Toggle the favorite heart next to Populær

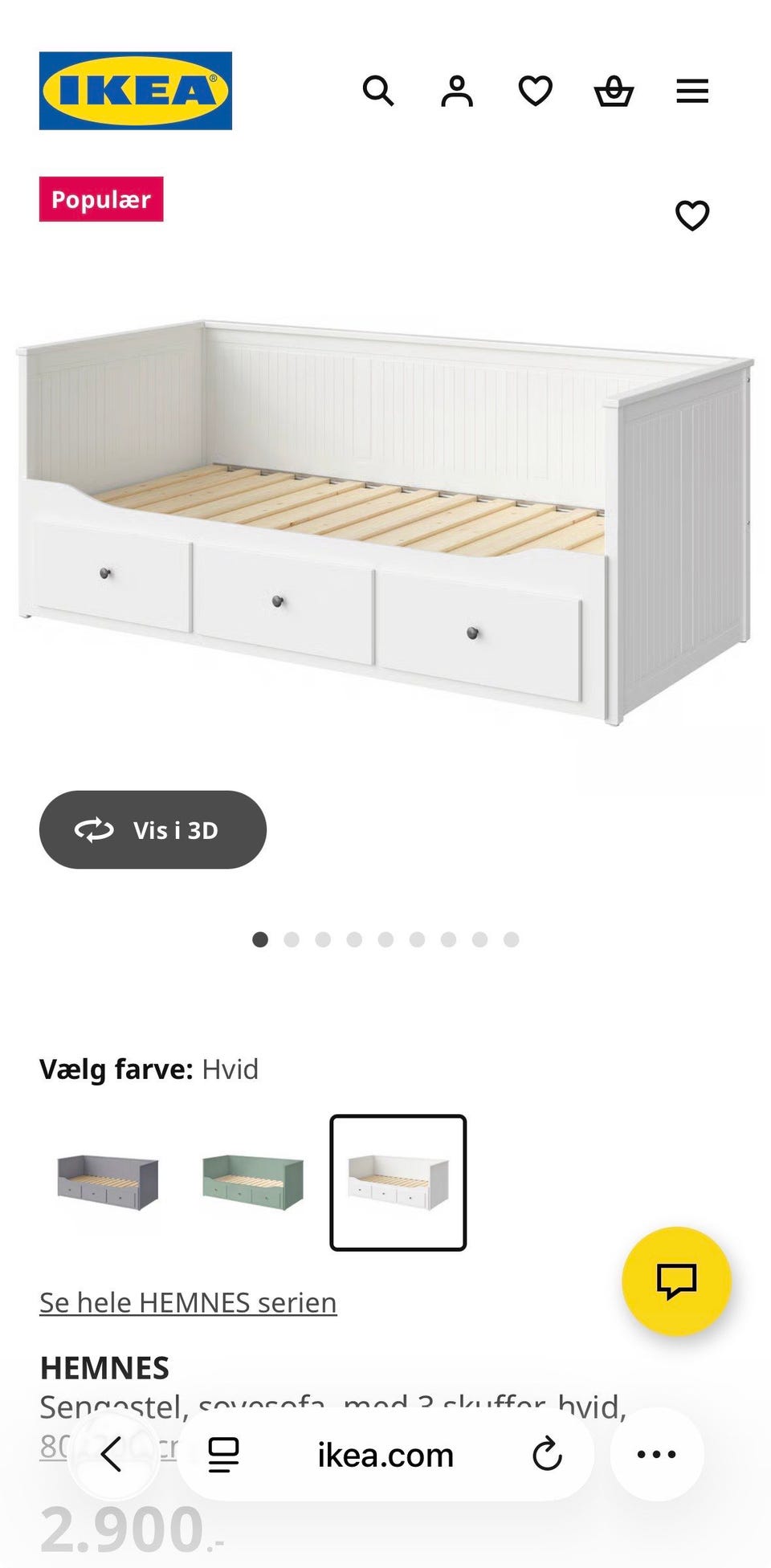pyautogui.click(x=691, y=214)
